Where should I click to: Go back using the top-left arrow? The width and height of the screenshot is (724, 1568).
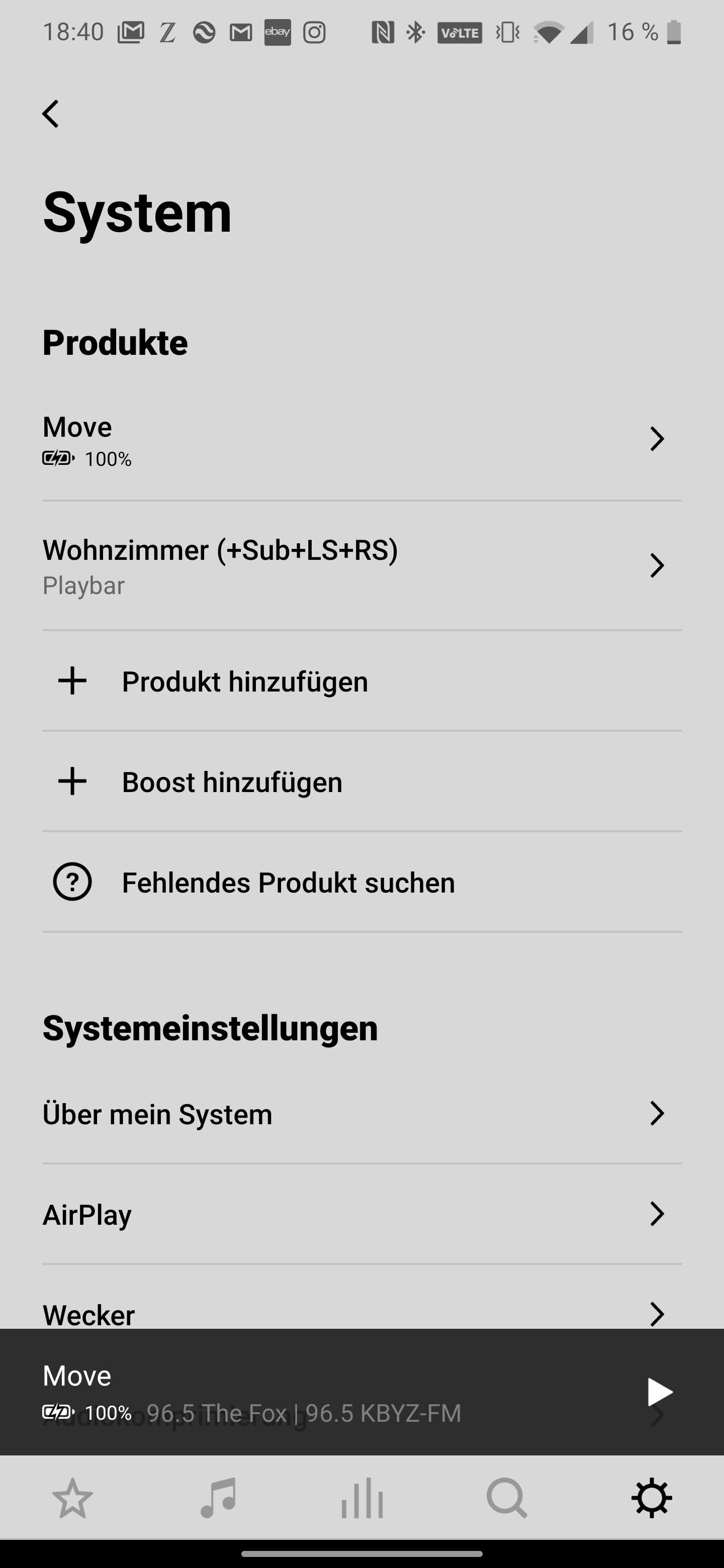[51, 114]
